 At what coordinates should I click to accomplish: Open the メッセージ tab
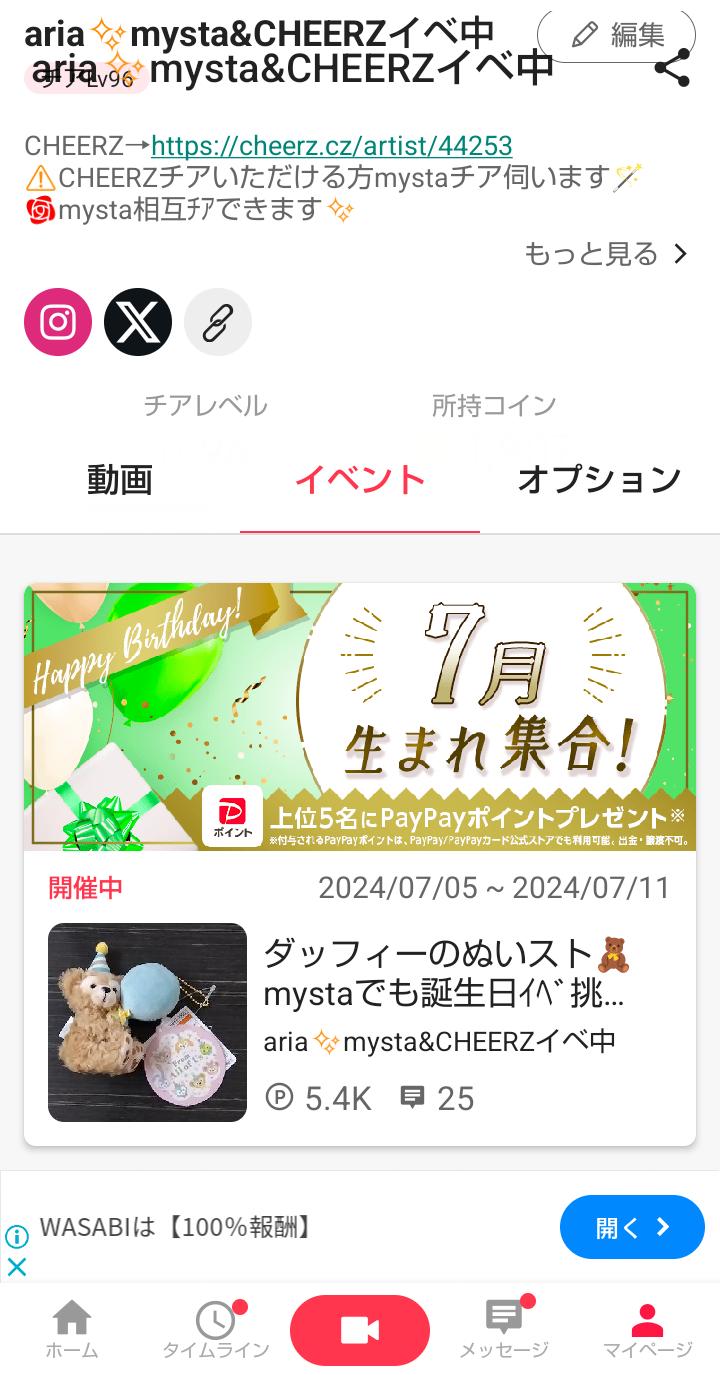pyautogui.click(x=504, y=1330)
